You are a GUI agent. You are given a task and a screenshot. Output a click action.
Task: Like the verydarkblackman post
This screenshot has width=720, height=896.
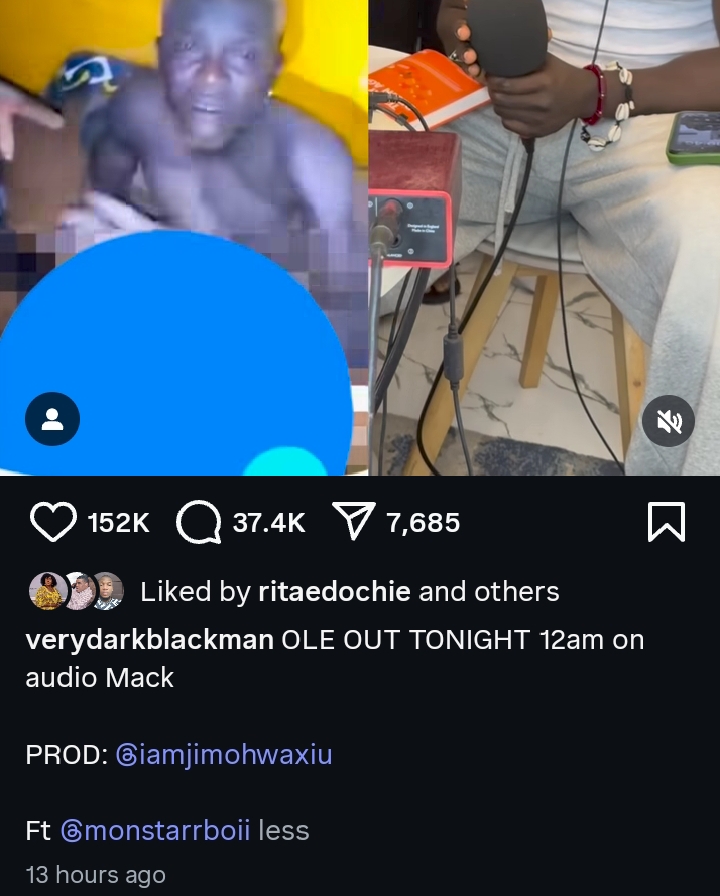coord(53,522)
